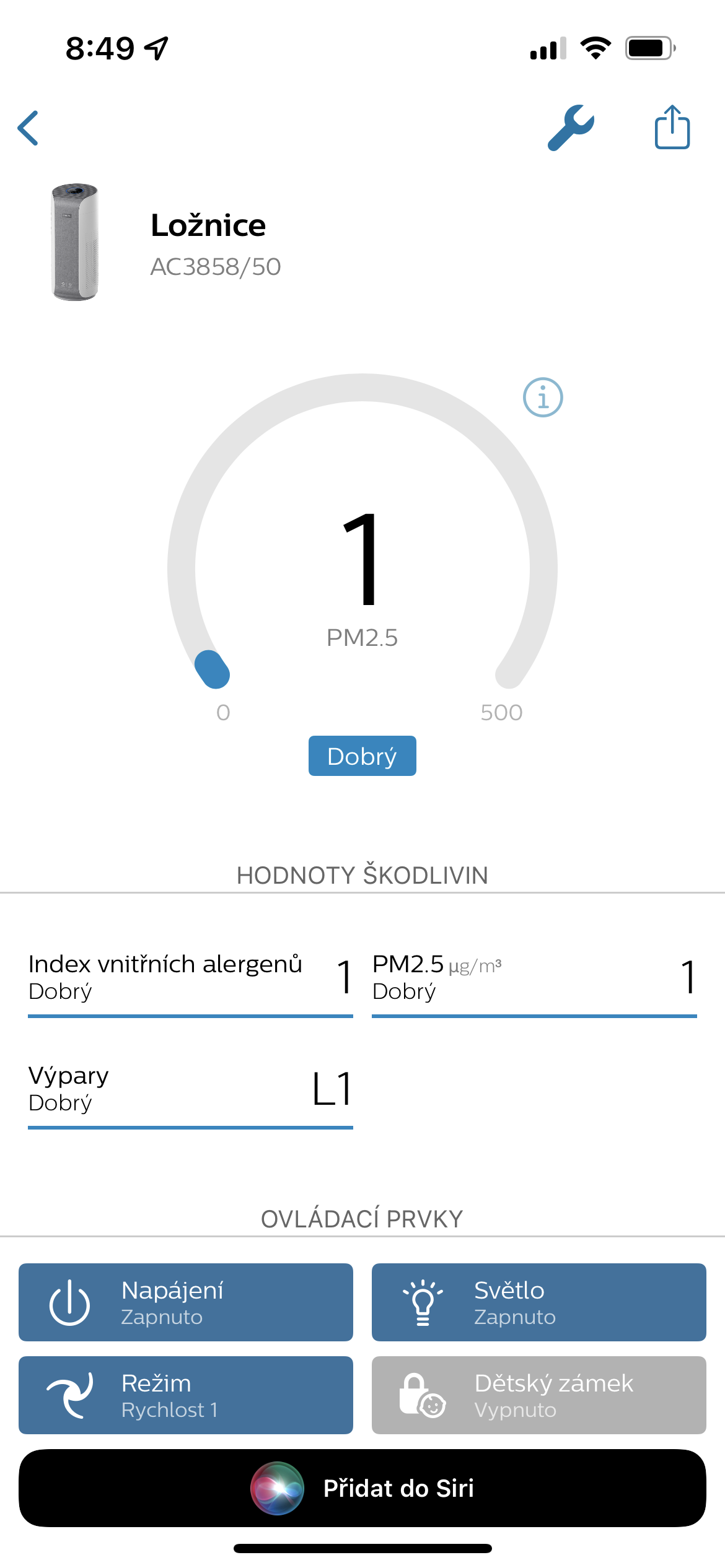Share the Ložnice air purifier data
Viewport: 725px width, 1568px height.
(x=672, y=128)
